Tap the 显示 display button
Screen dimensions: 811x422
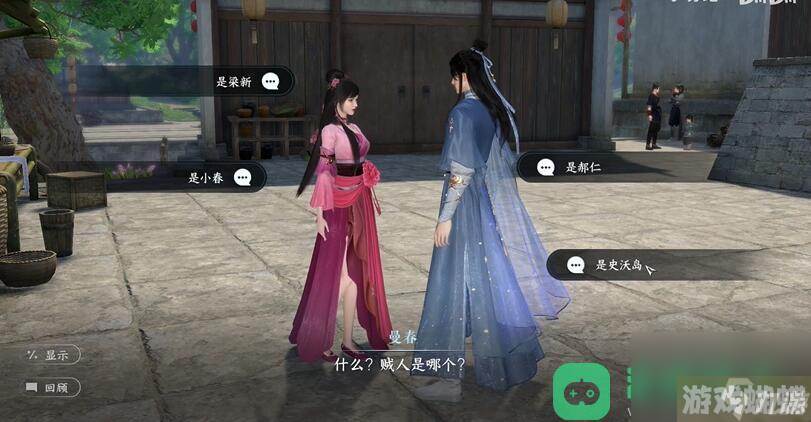click(52, 355)
